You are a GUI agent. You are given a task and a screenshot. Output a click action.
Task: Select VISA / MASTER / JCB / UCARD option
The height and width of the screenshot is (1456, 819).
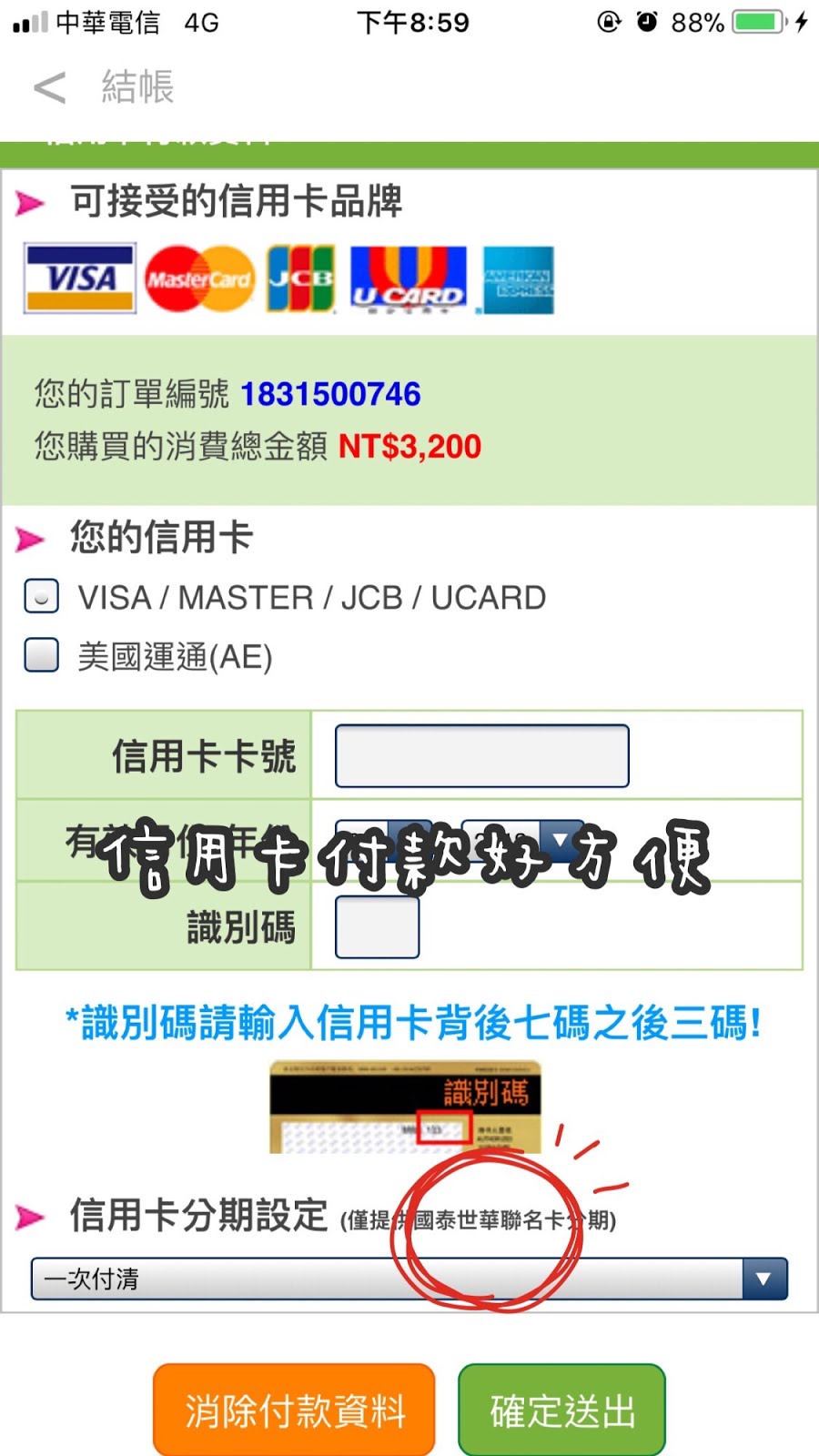coord(42,597)
